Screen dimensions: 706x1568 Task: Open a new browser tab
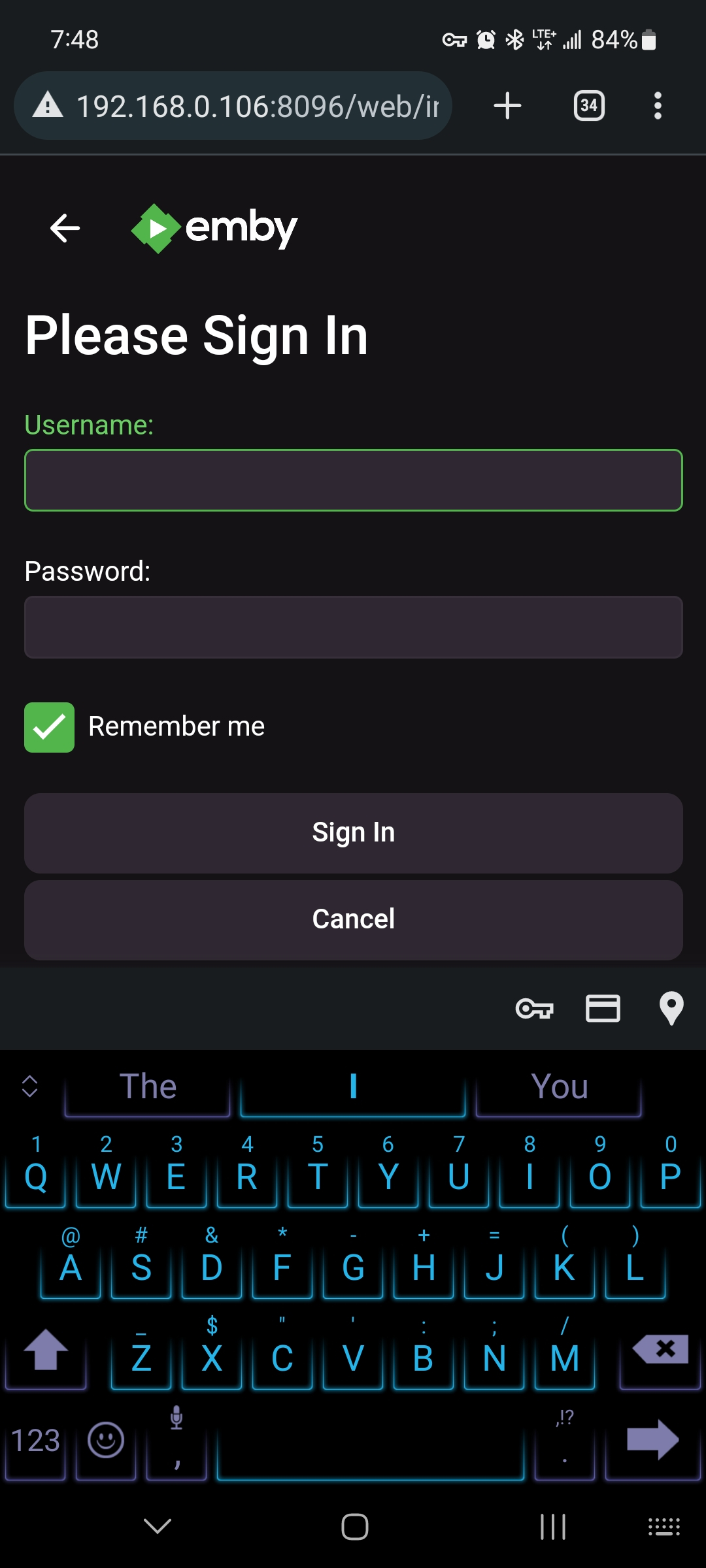tap(507, 106)
